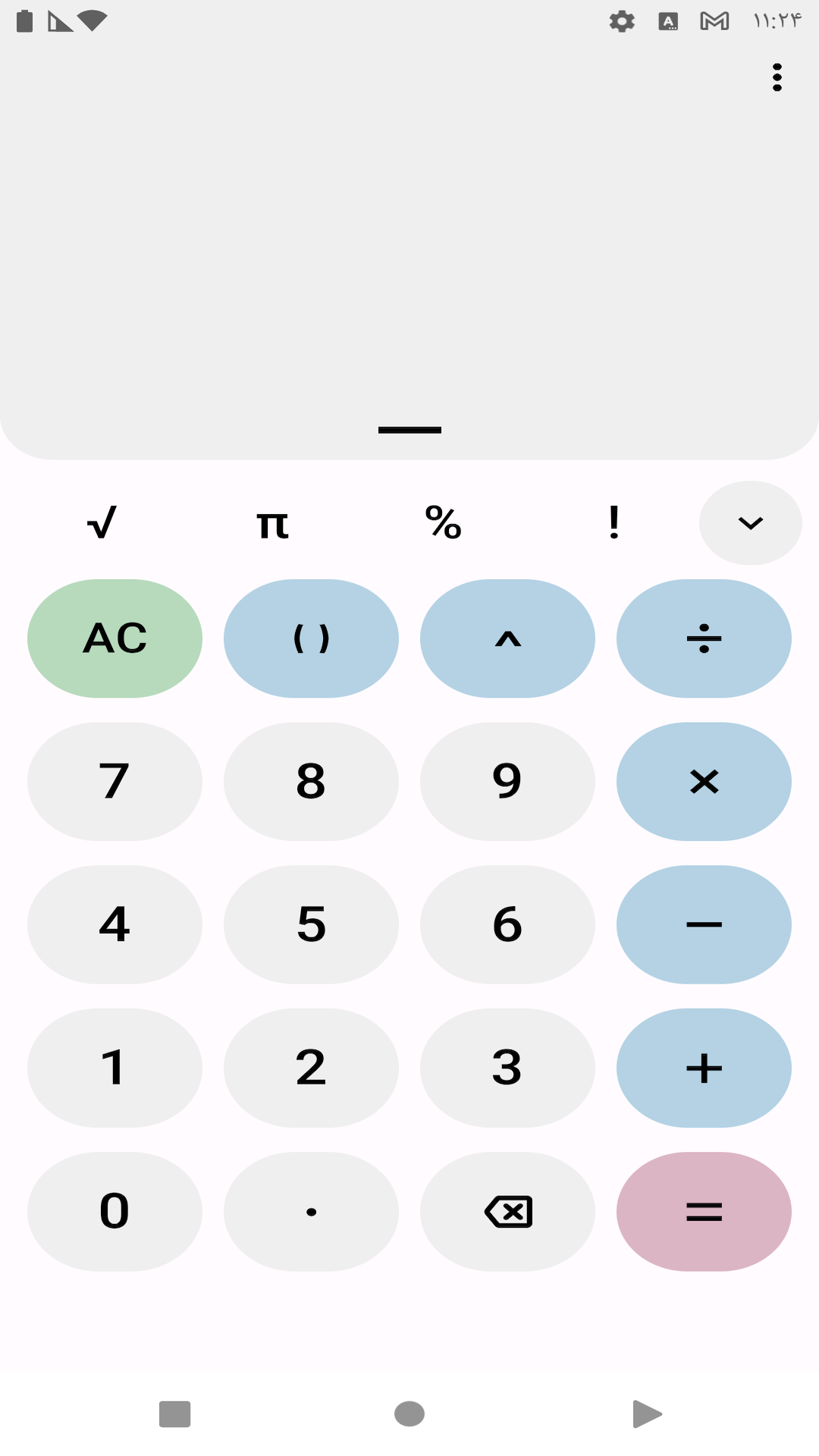Select the addition operator
The height and width of the screenshot is (1456, 819).
[x=704, y=1068]
